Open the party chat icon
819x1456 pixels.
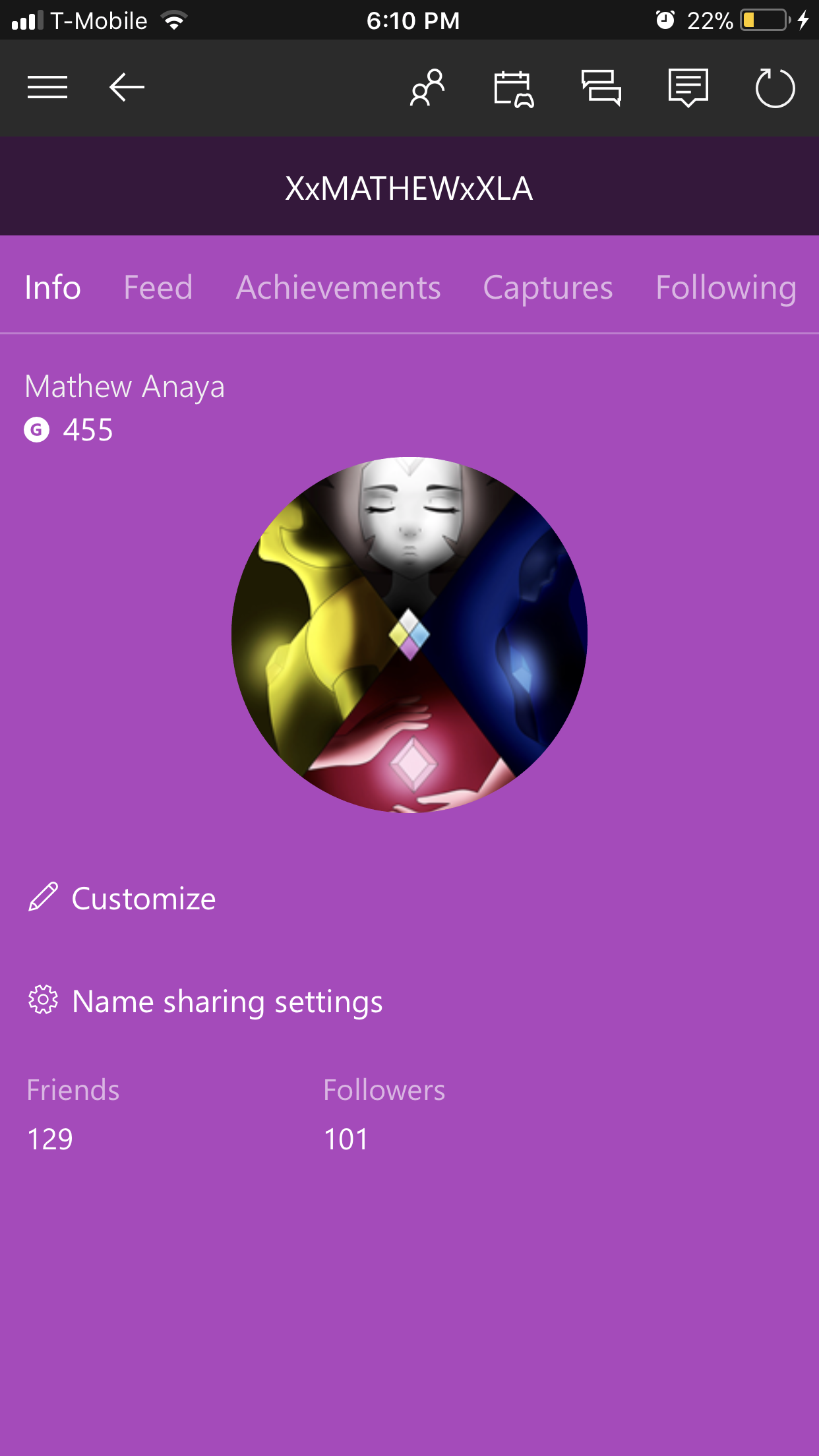(601, 88)
